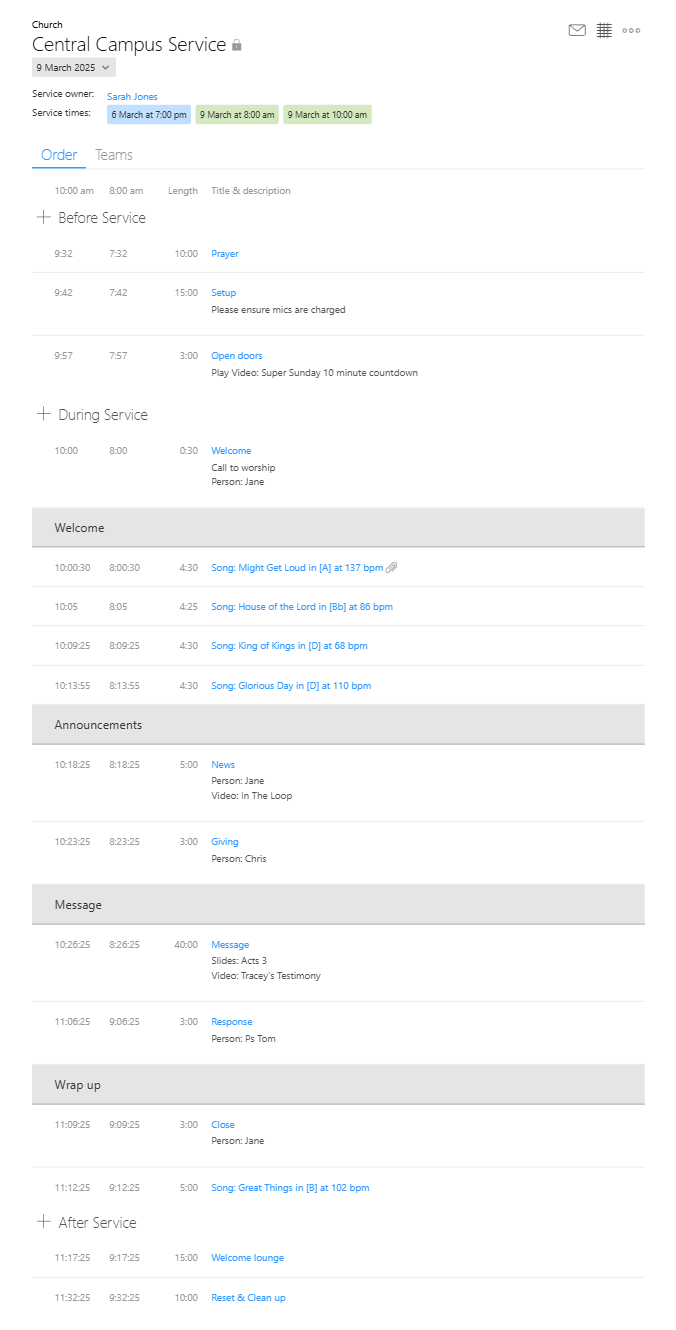Add an item to Before Service
Viewport: 676px width, 1330px height.
[43, 217]
